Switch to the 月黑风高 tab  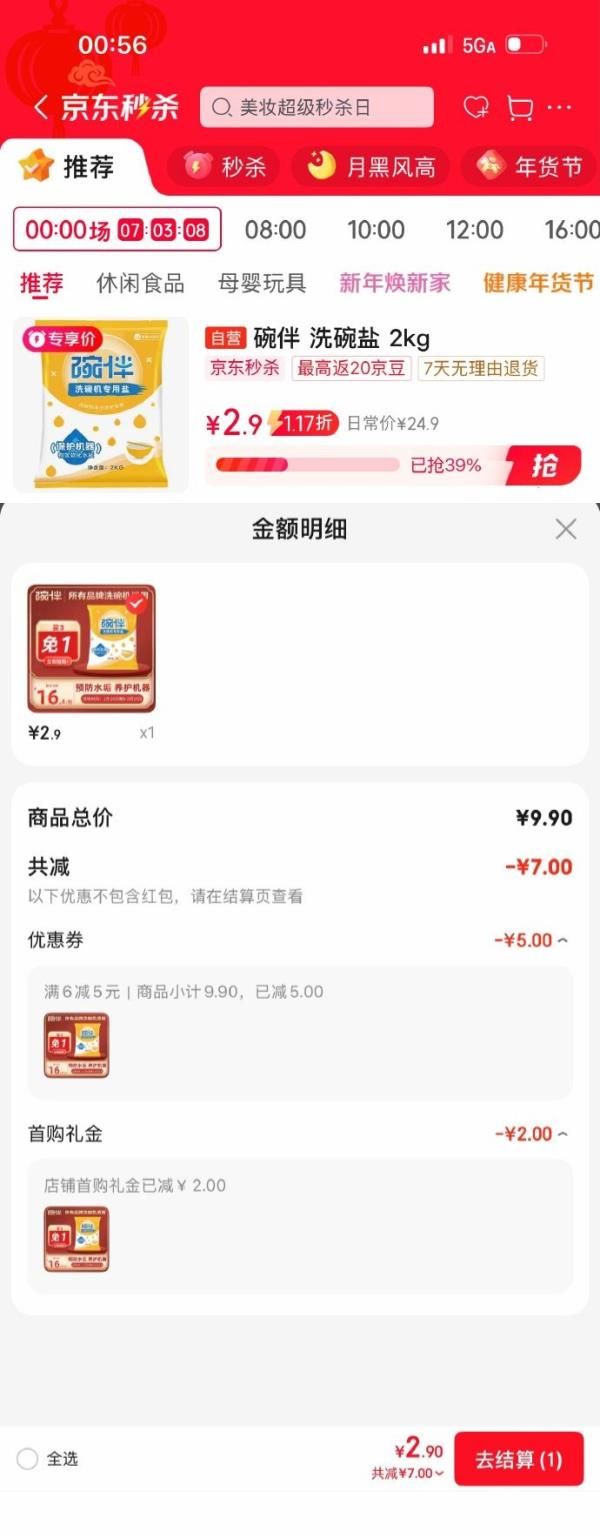[372, 166]
